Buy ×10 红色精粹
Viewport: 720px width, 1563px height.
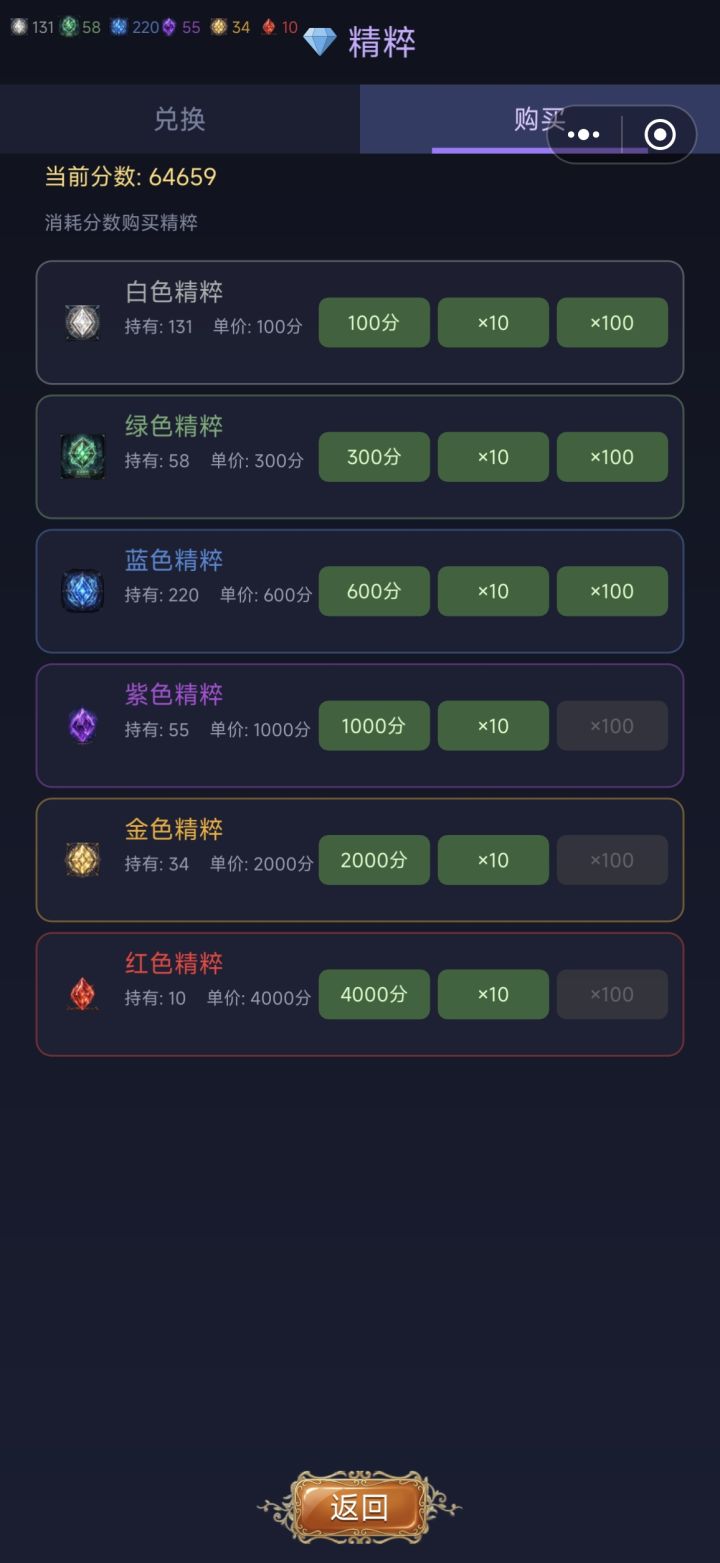pyautogui.click(x=493, y=994)
